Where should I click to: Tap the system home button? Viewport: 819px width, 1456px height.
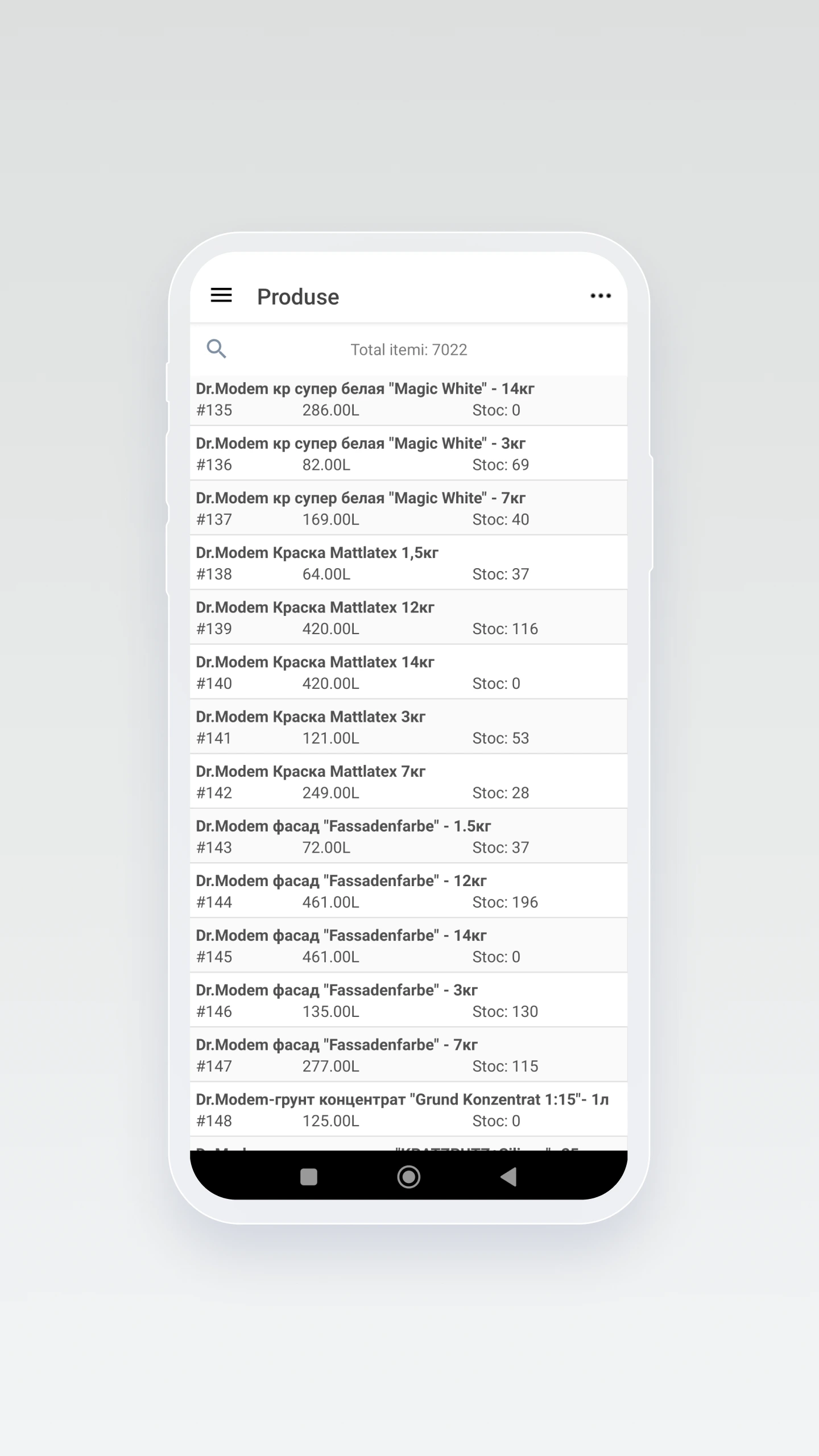point(408,1177)
